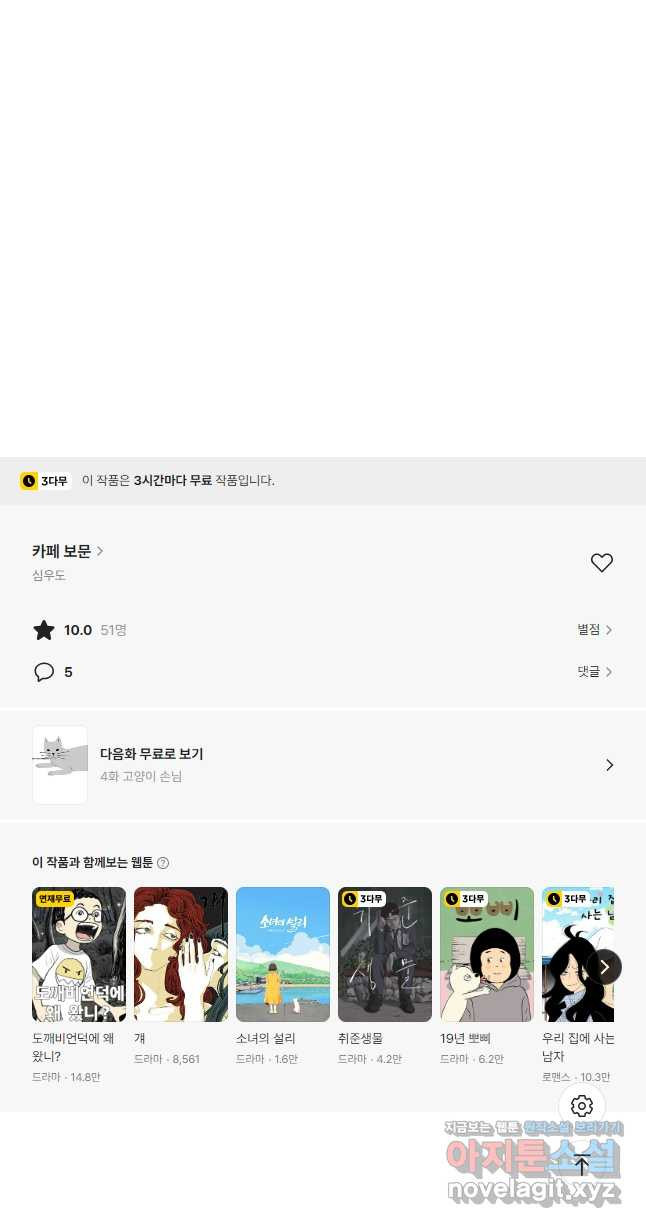The width and height of the screenshot is (646, 1228).
Task: Jump back to top with the arrow button
Action: pos(582,1165)
